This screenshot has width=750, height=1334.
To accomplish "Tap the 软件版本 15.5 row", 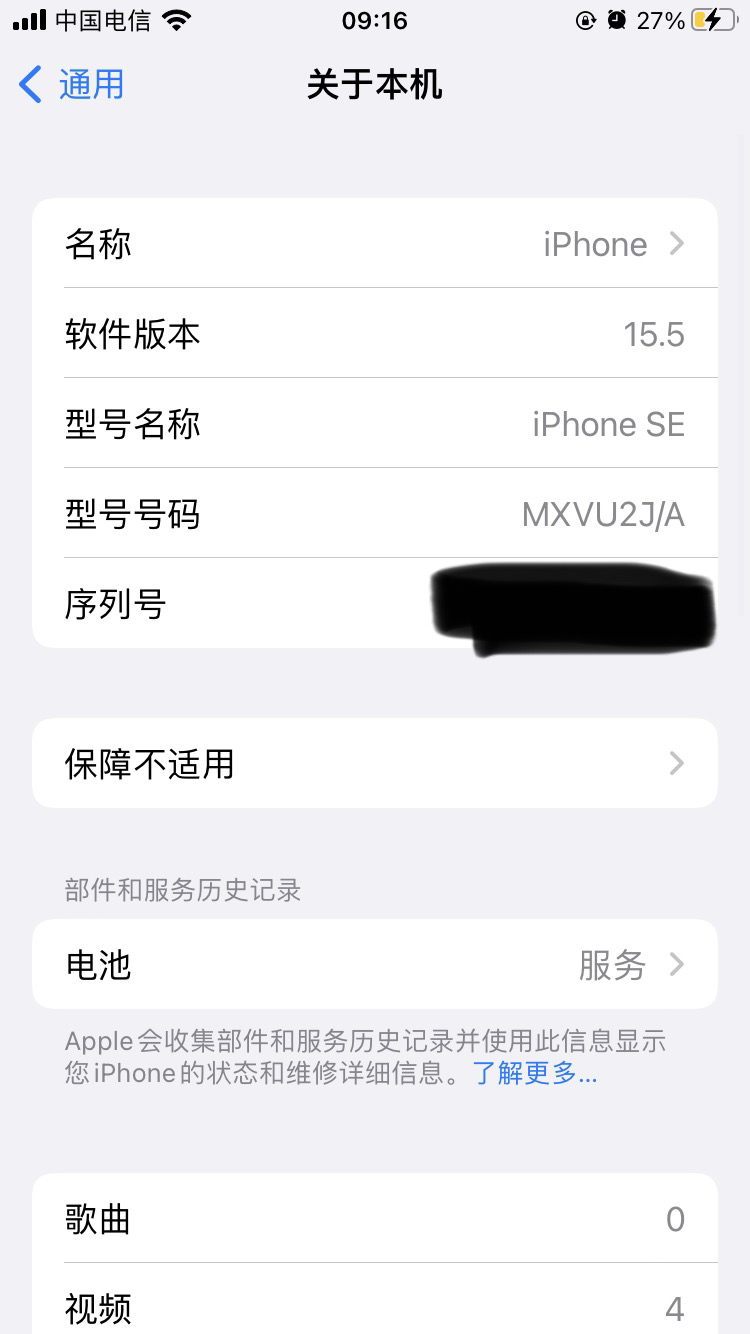I will tap(375, 333).
